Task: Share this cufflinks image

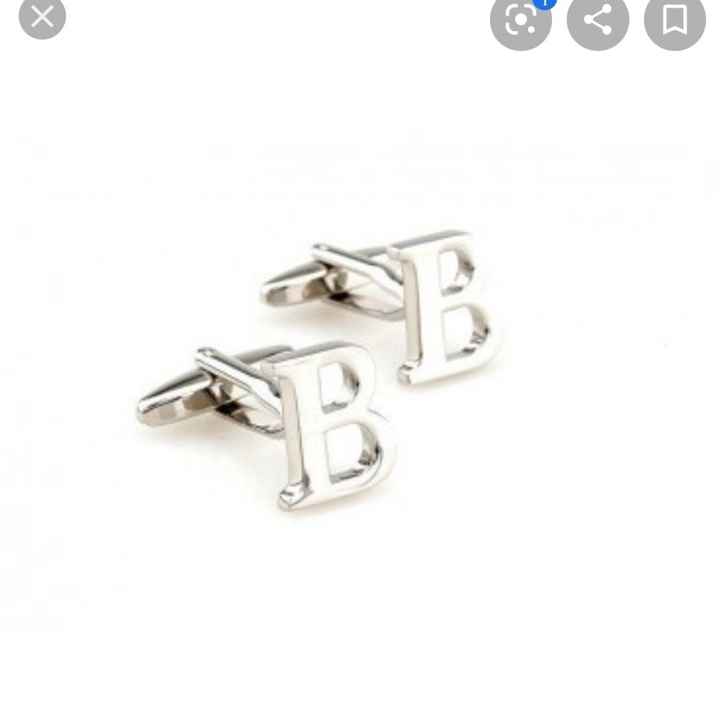Action: (598, 18)
